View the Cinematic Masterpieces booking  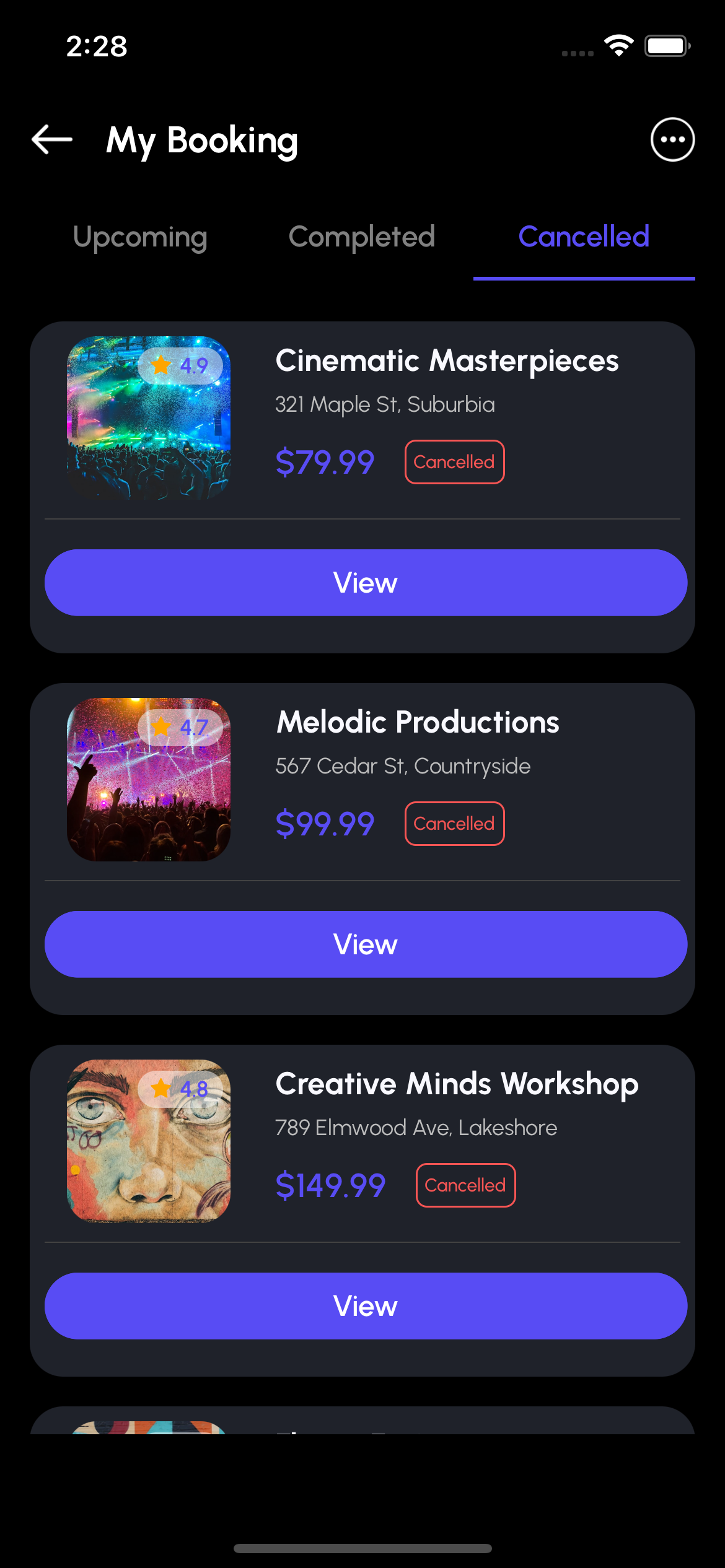[366, 583]
